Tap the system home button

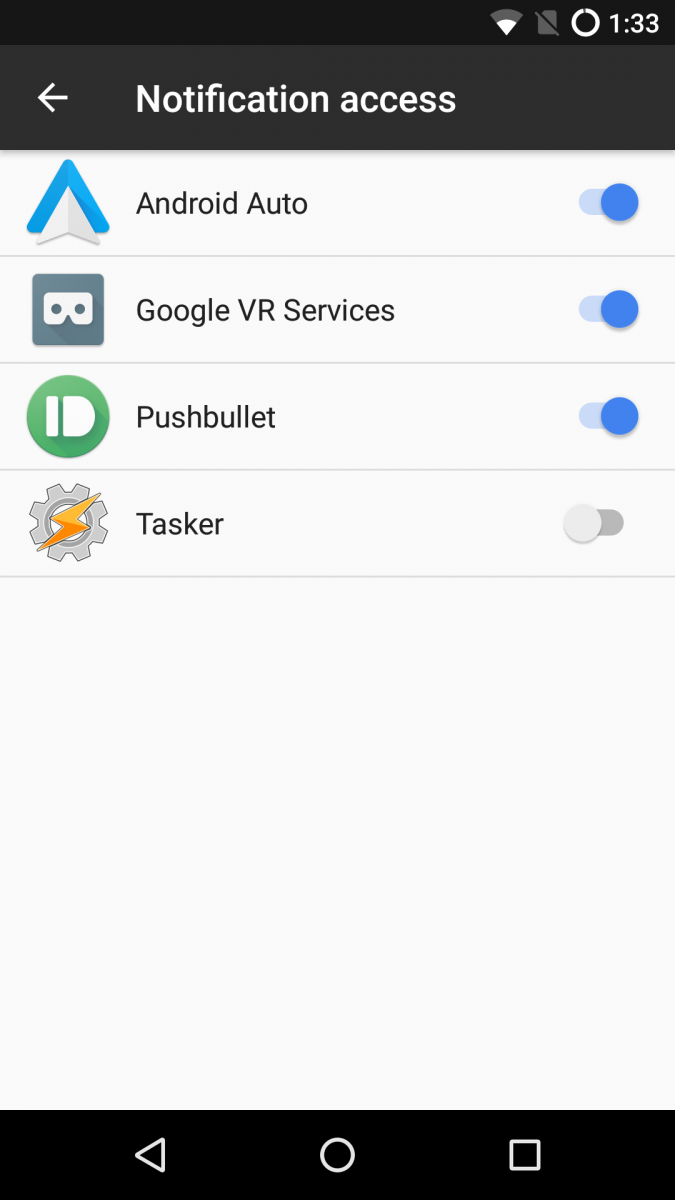pos(337,1155)
